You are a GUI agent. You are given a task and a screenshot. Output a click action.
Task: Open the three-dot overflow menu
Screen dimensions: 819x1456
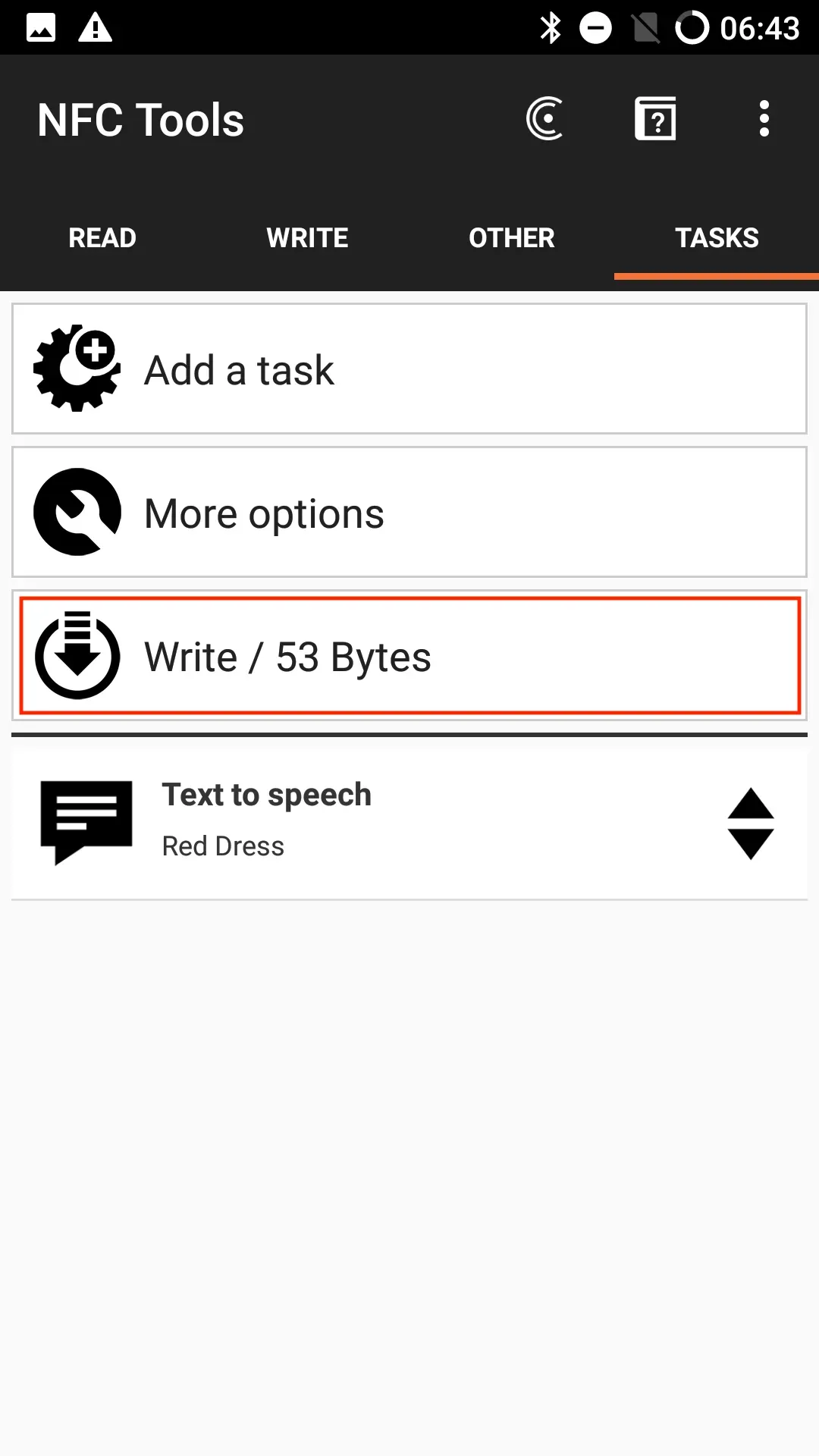coord(763,118)
